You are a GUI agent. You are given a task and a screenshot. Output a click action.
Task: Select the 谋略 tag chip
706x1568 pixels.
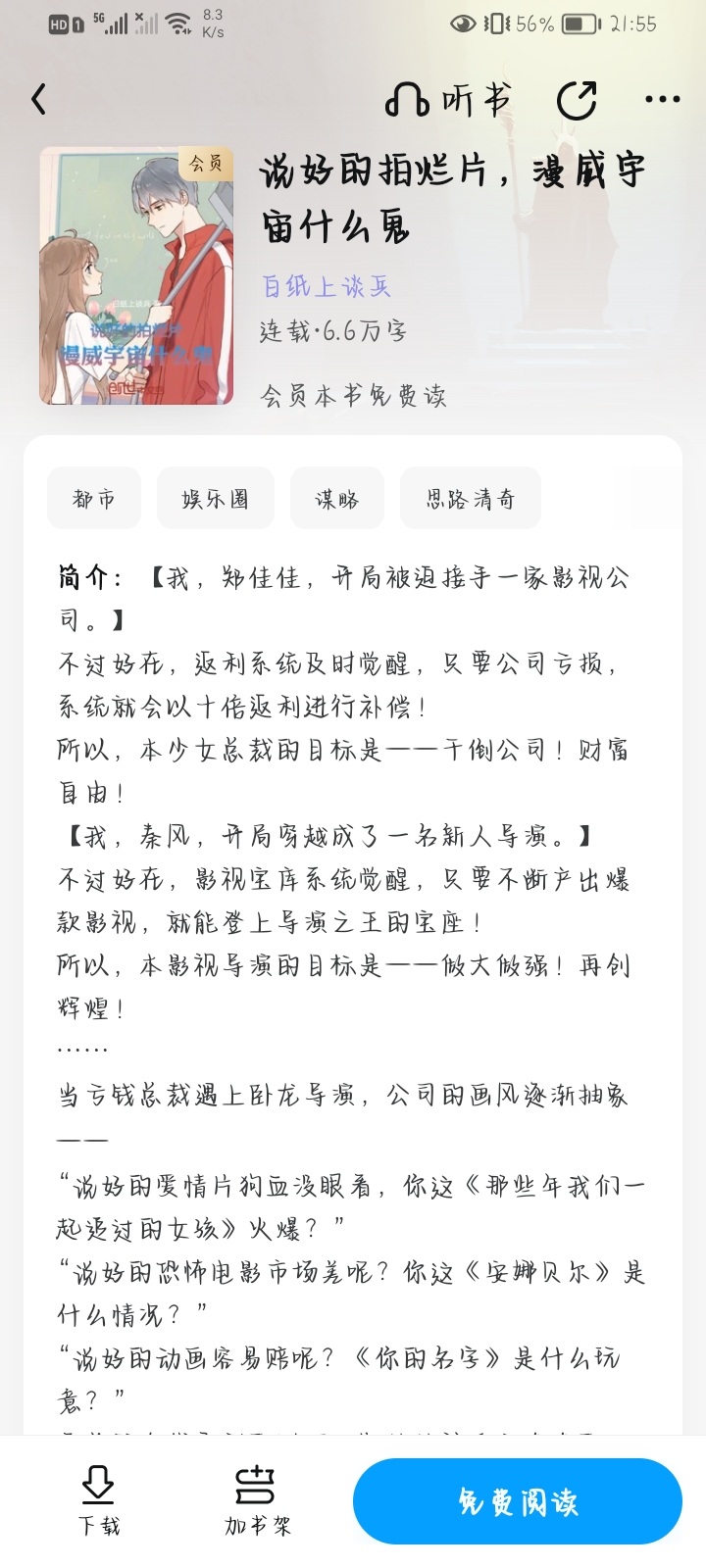click(336, 499)
